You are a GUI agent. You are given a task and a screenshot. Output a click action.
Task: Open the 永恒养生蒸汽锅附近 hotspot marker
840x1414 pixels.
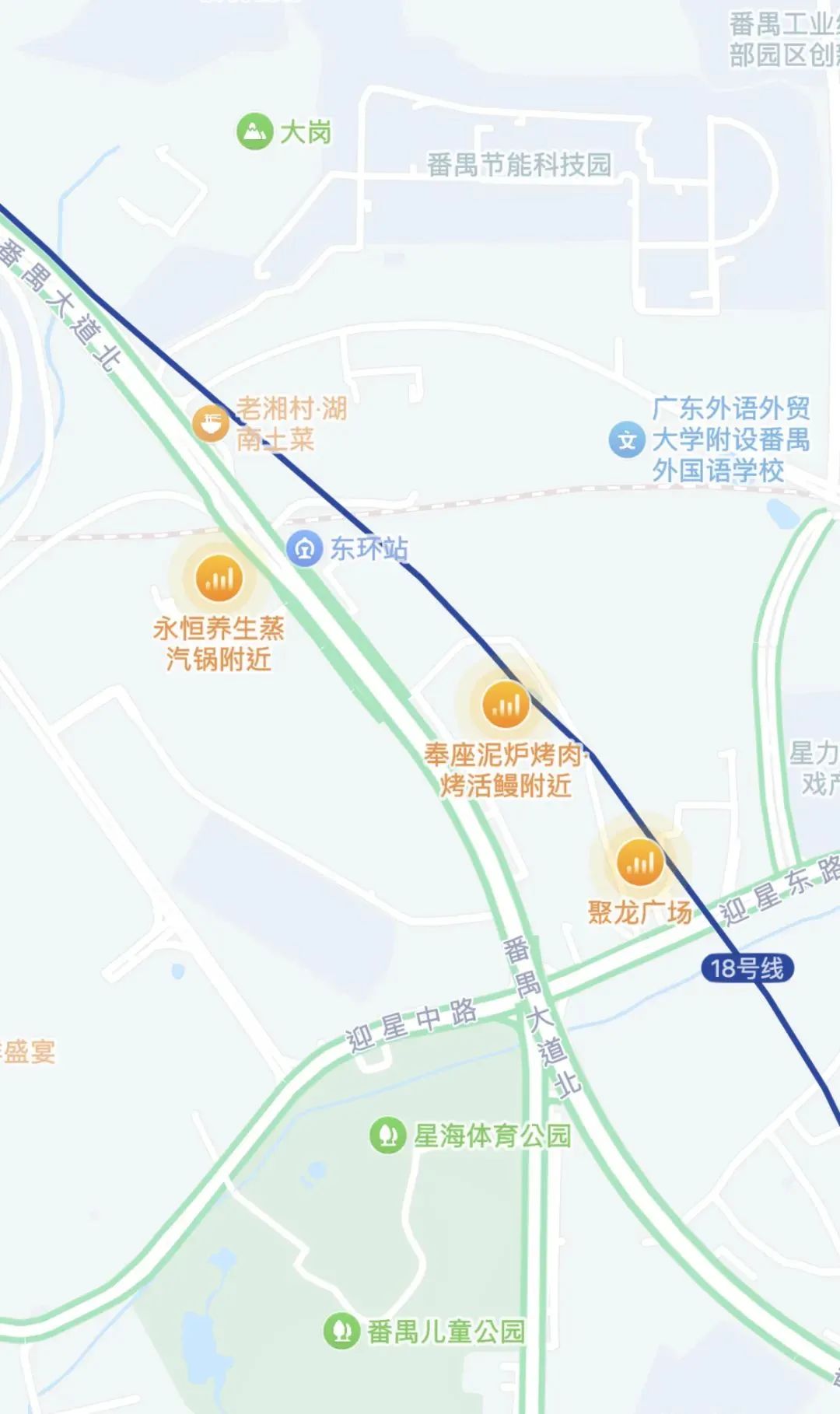pyautogui.click(x=219, y=579)
